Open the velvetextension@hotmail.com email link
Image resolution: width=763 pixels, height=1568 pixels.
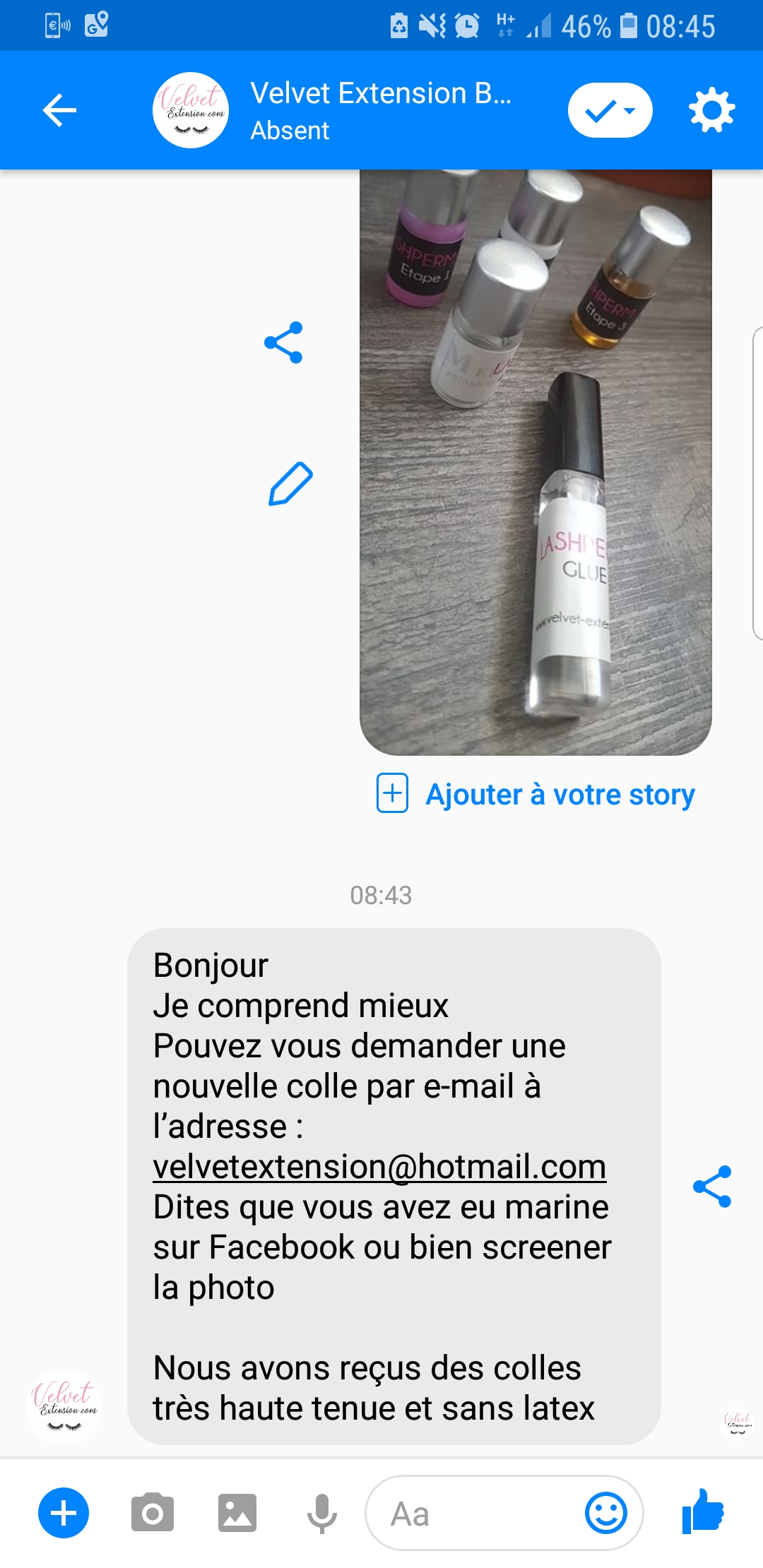pyautogui.click(x=379, y=1167)
